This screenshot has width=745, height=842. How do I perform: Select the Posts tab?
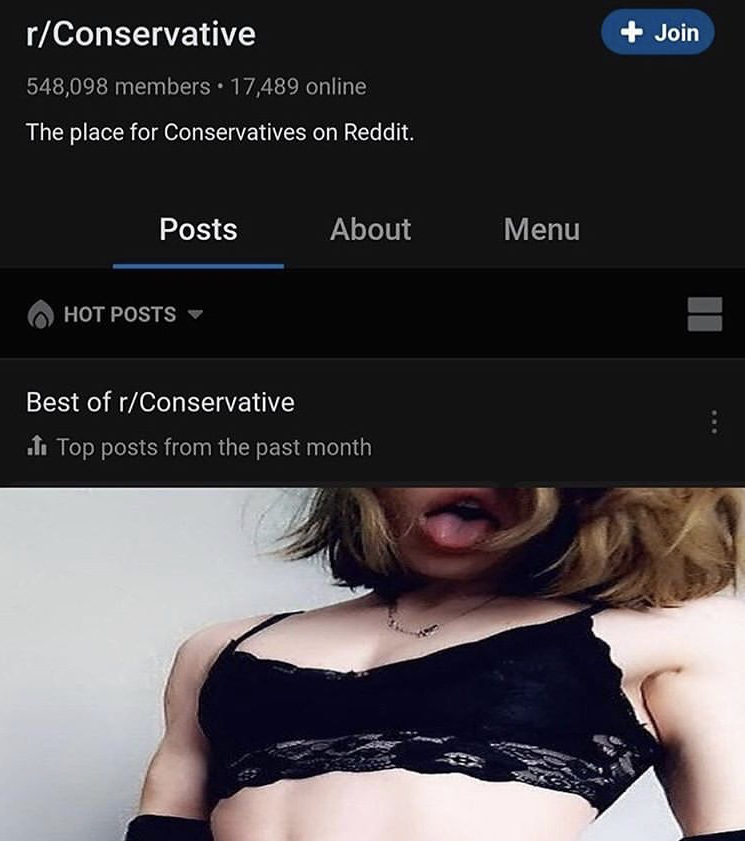(x=198, y=229)
